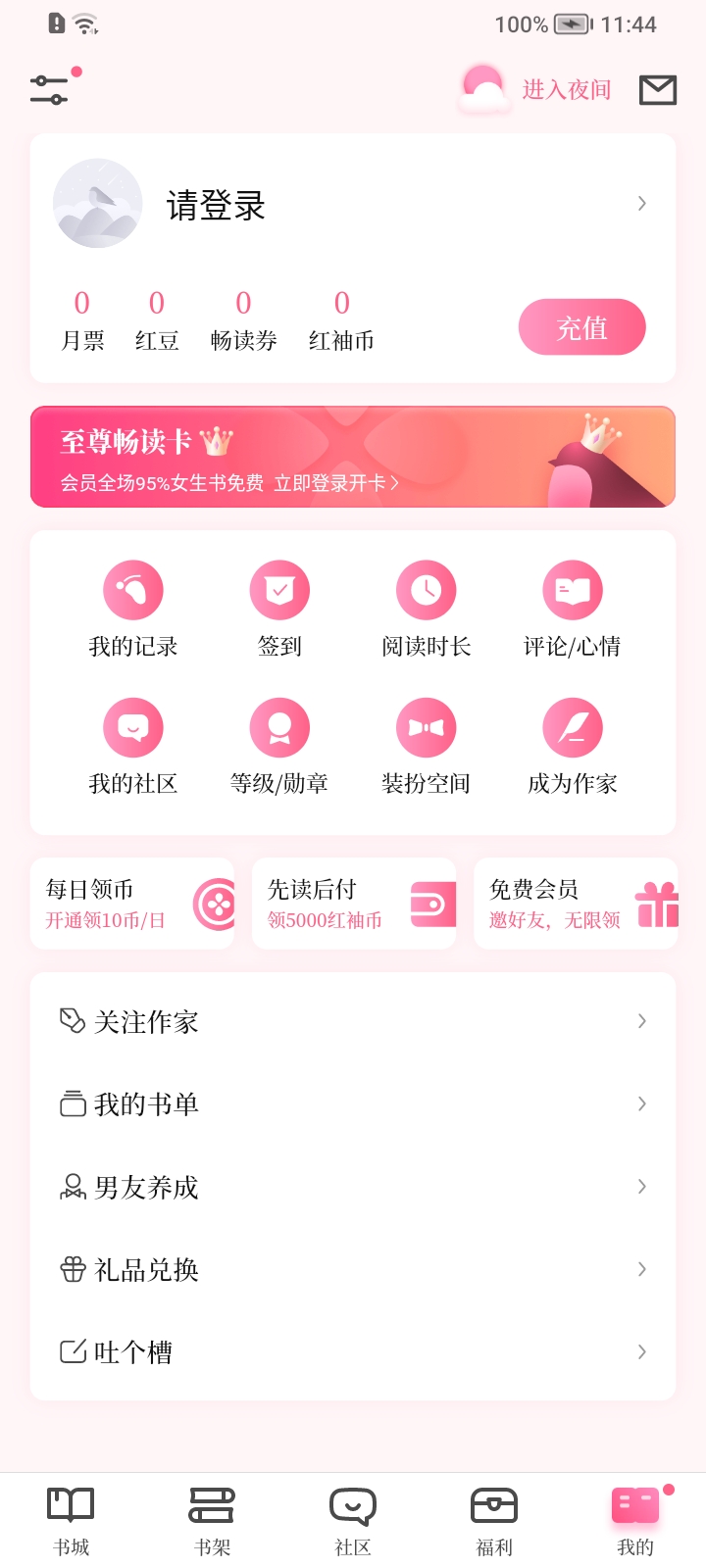Open the settings sliders icon

coord(49,89)
